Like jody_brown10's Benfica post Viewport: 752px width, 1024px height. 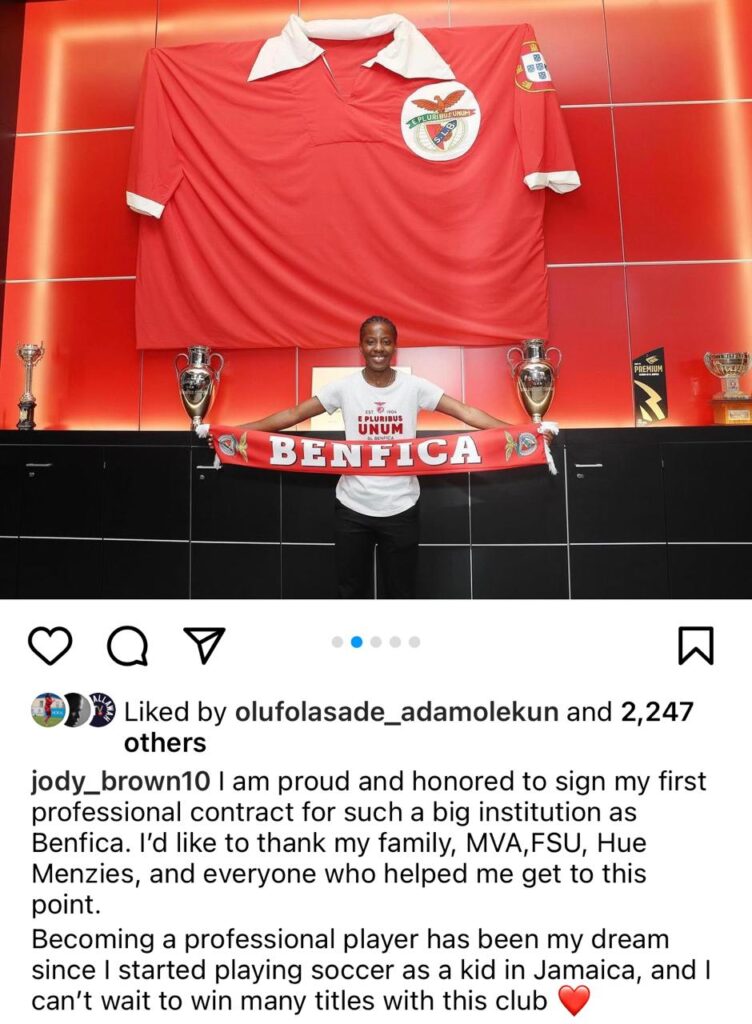(49, 645)
